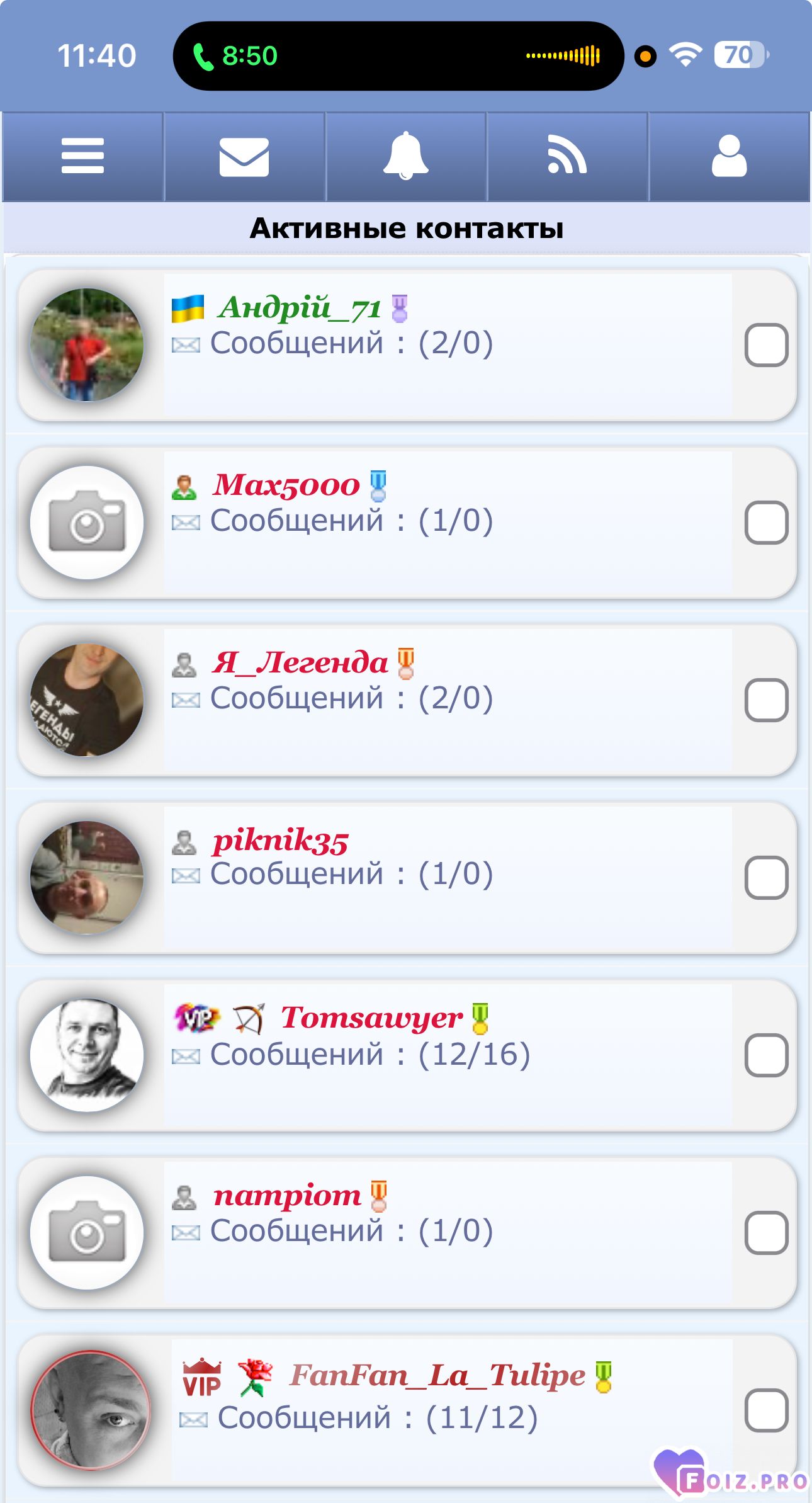Image resolution: width=812 pixels, height=1503 pixels.
Task: Select the Tomsawyer checkbox
Action: [766, 1055]
